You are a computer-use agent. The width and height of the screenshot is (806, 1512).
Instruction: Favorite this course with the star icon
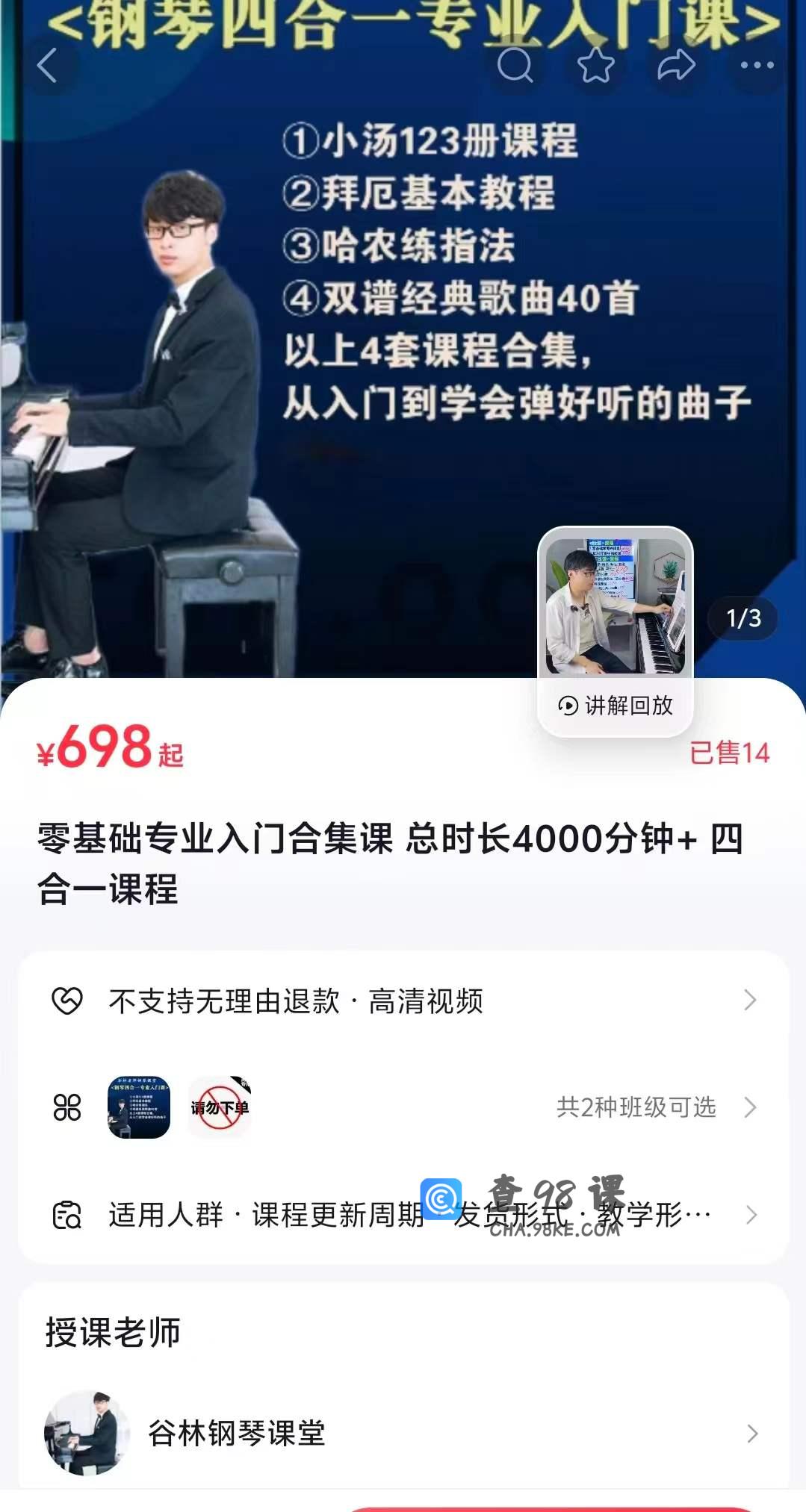pyautogui.click(x=596, y=66)
